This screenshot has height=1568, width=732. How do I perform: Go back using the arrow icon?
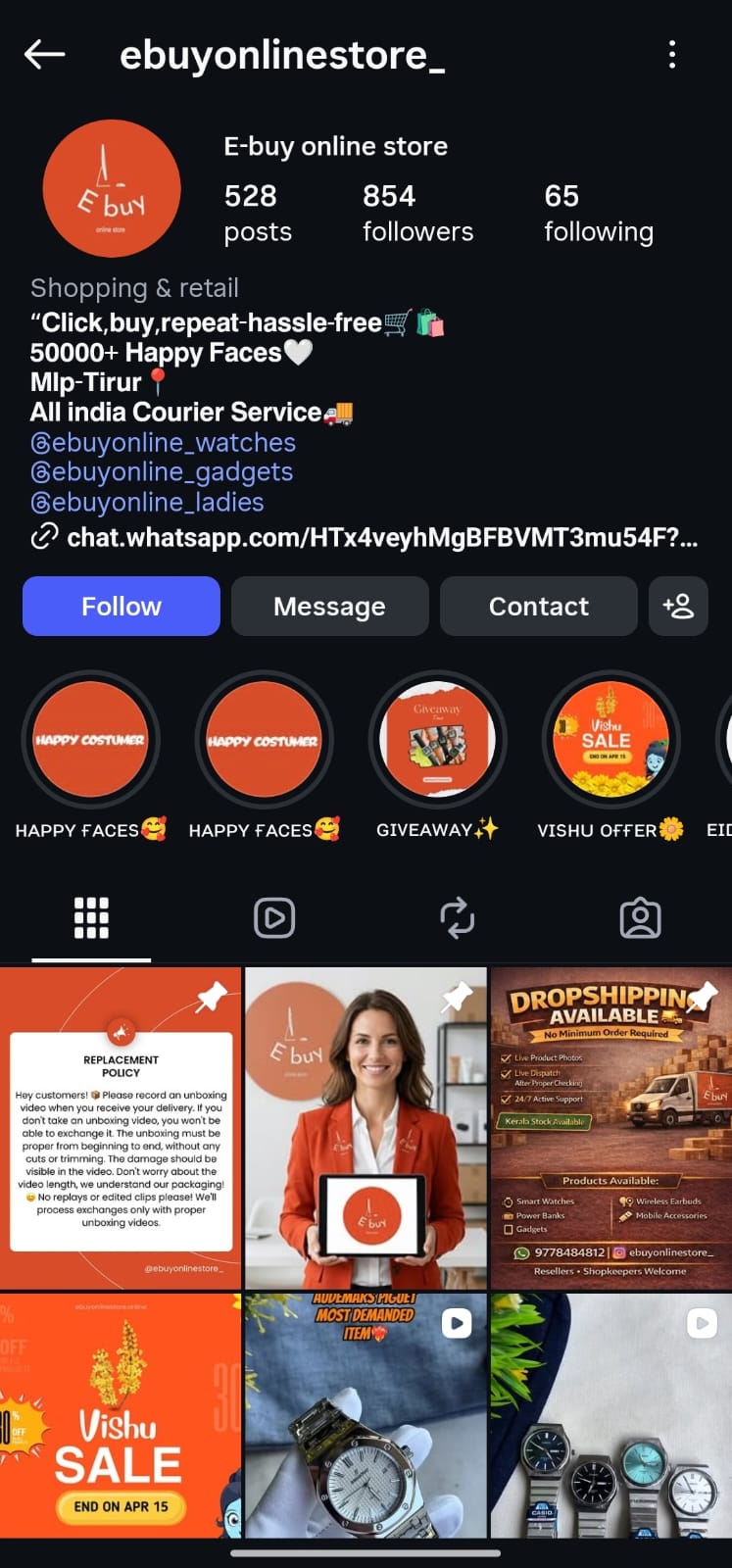(x=44, y=55)
